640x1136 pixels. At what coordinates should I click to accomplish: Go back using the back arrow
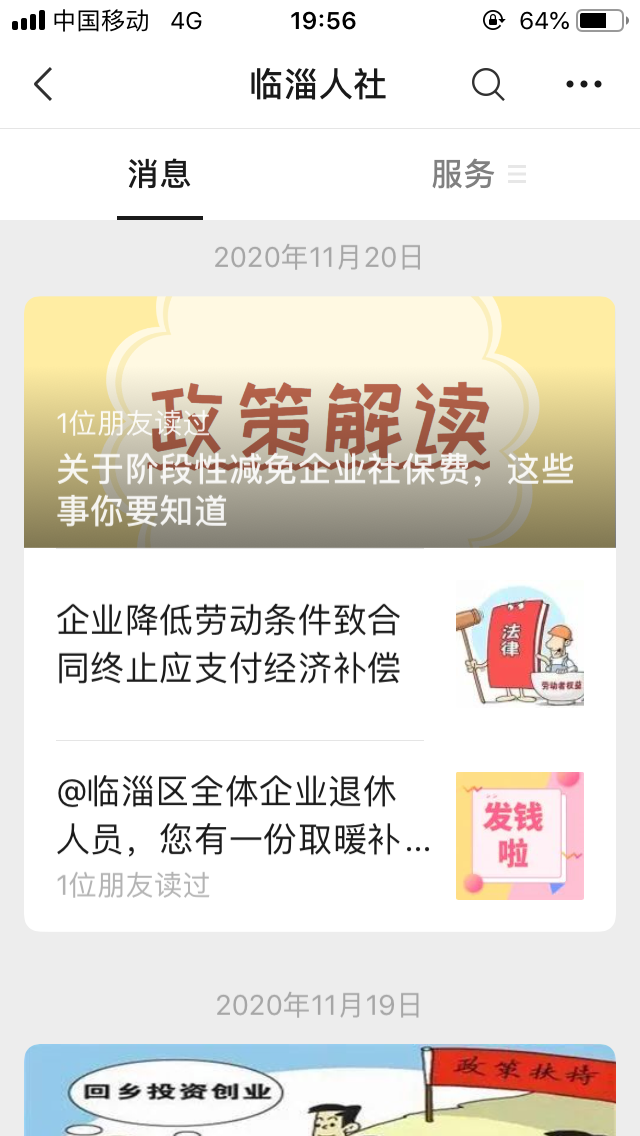click(x=43, y=85)
